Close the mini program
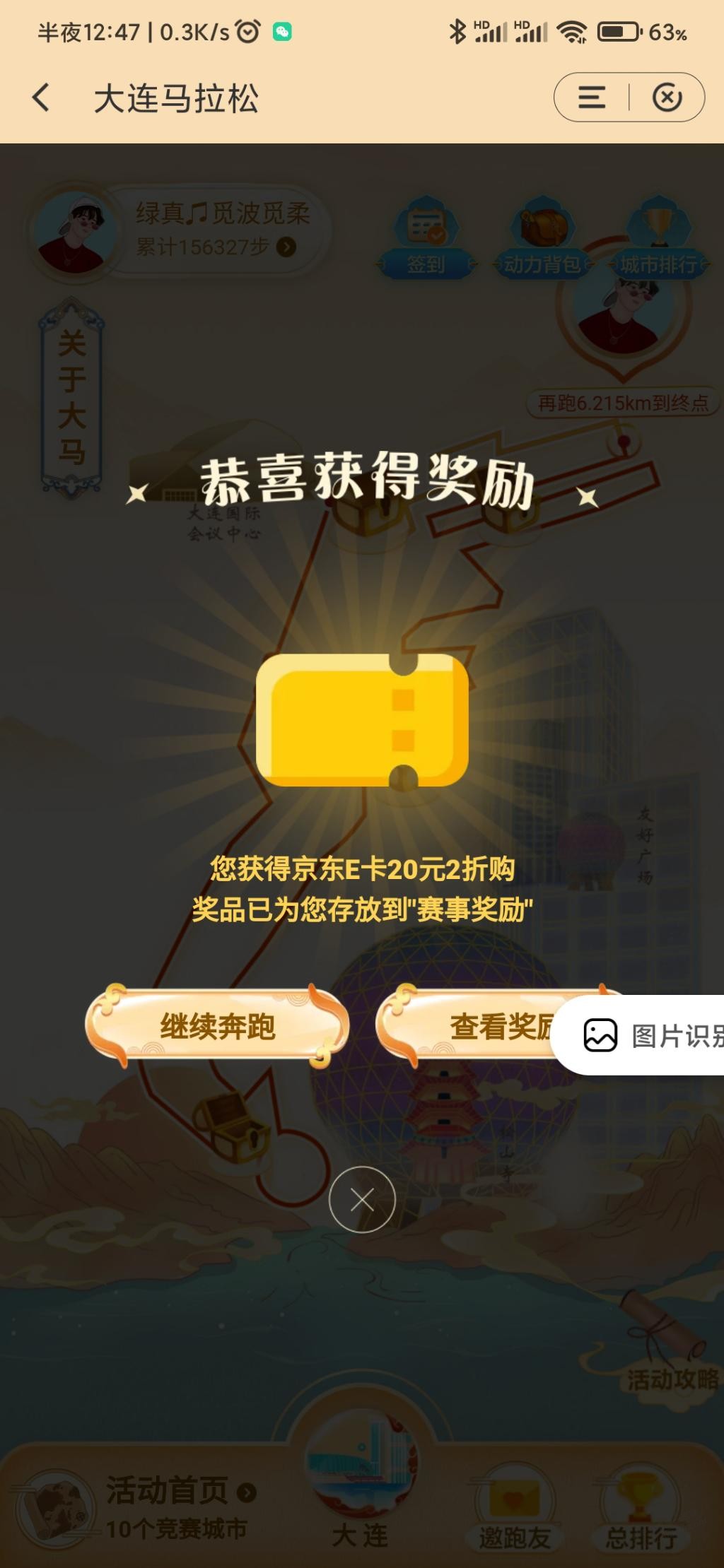 click(x=667, y=98)
